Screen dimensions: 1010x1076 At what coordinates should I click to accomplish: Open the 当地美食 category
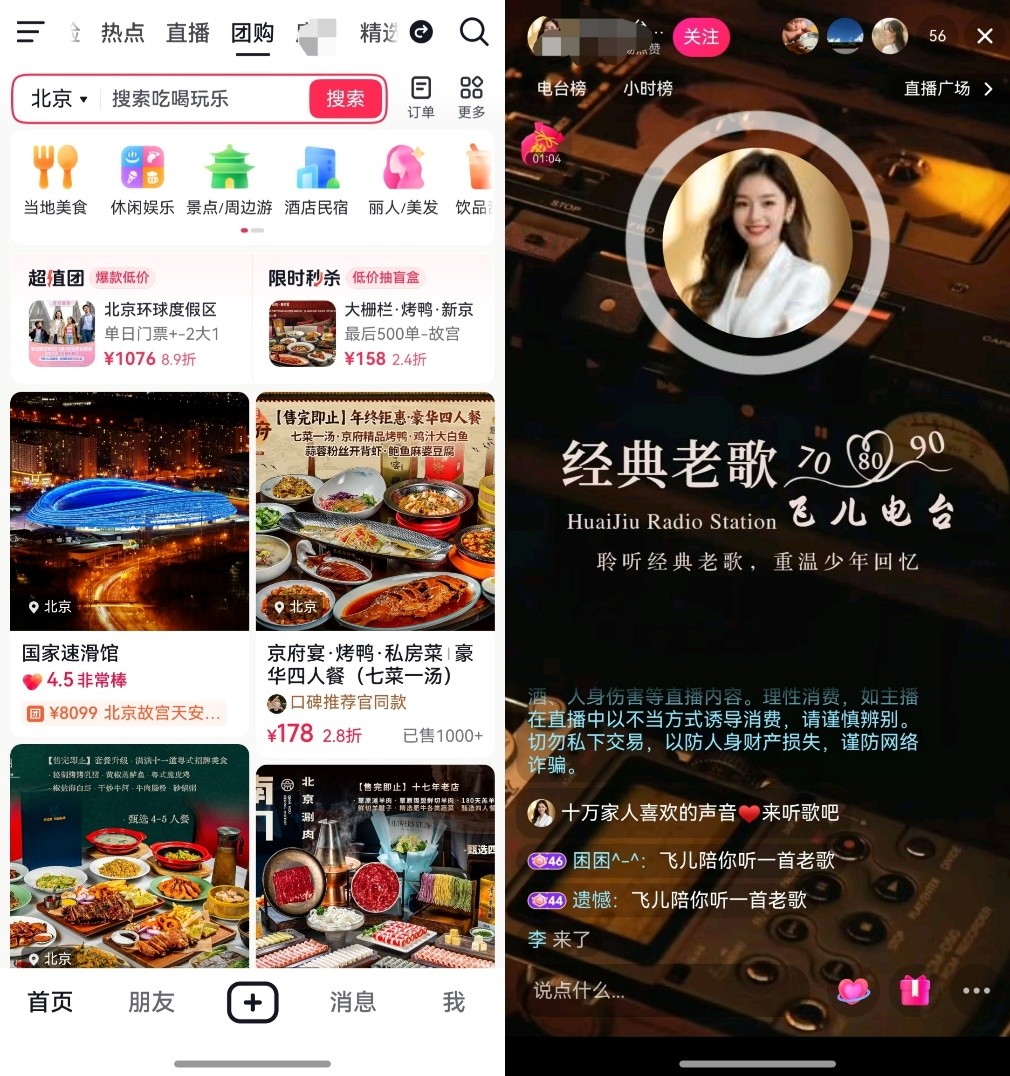tap(55, 180)
